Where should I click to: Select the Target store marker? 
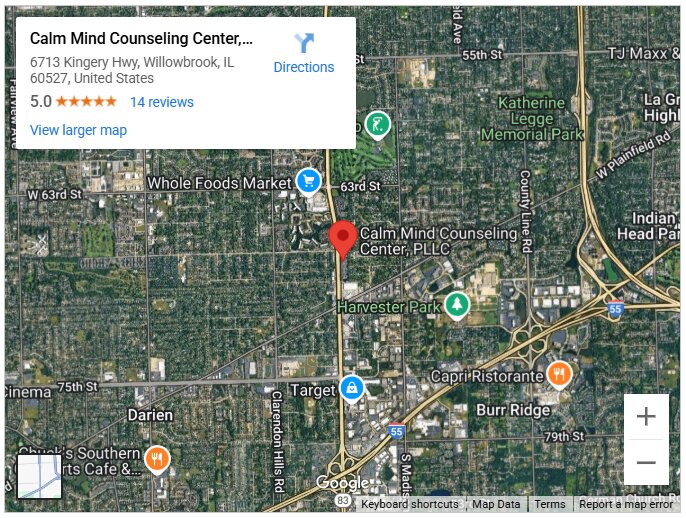(351, 388)
